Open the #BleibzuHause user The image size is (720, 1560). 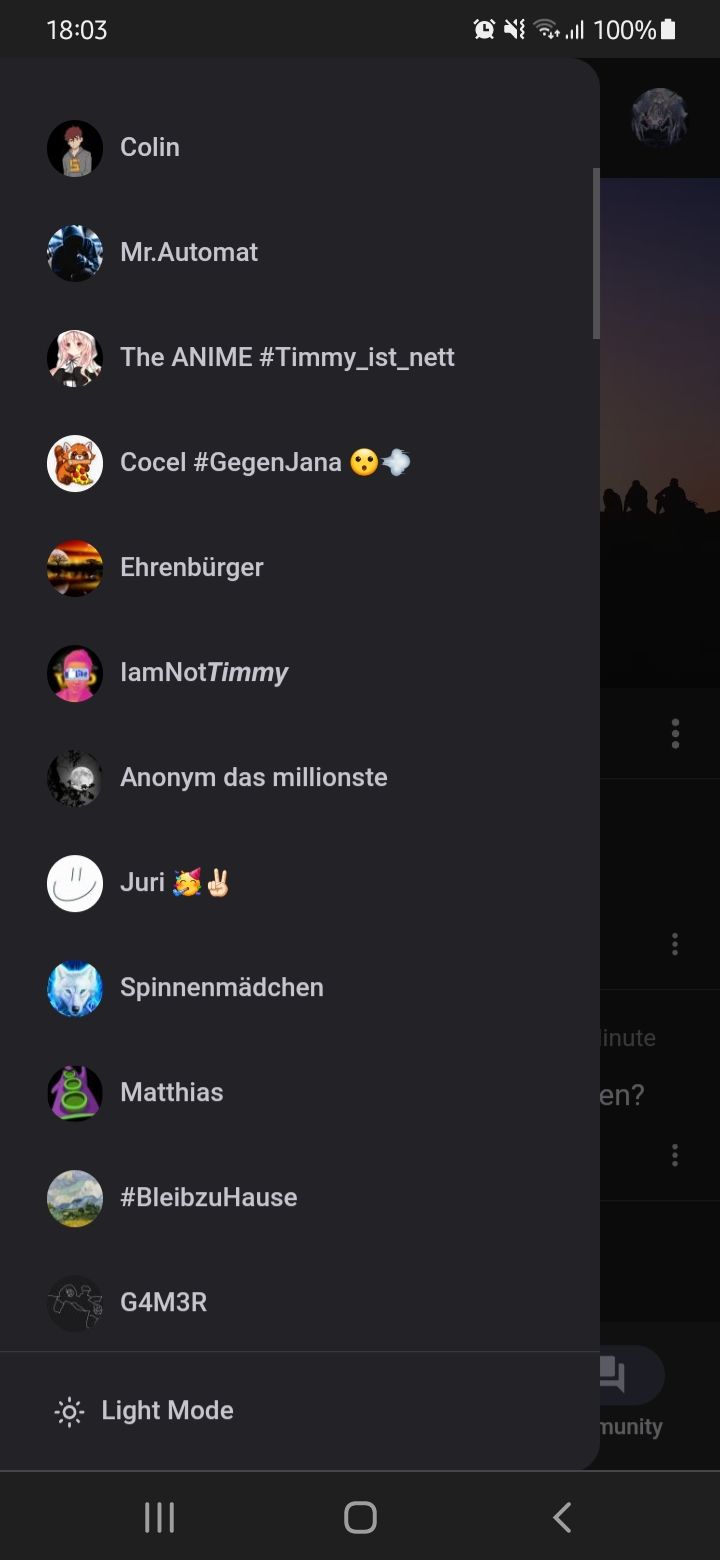tap(208, 1198)
